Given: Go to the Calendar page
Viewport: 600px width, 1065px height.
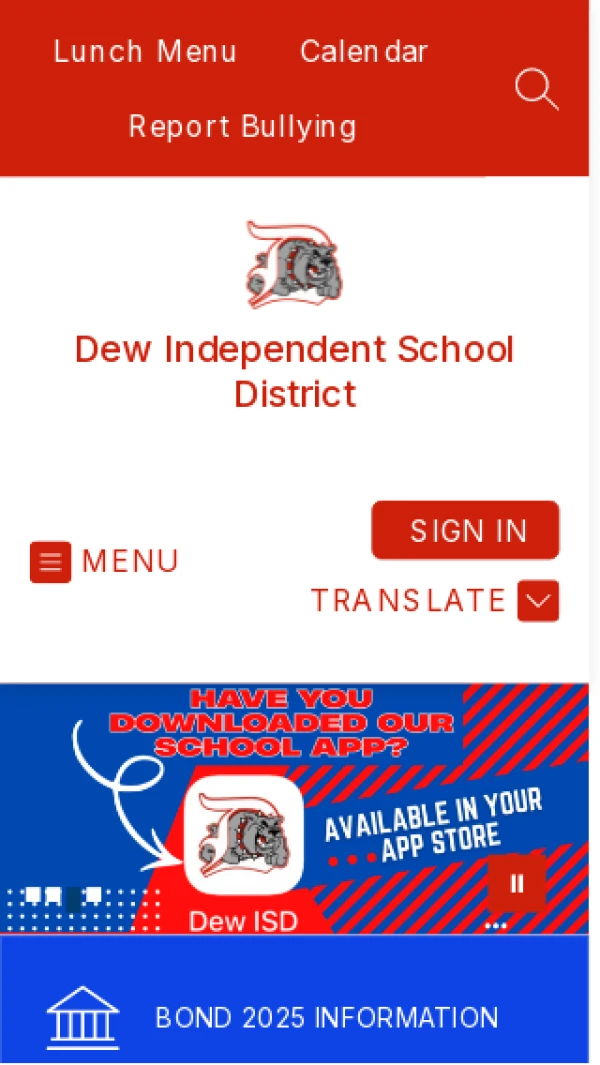Looking at the screenshot, I should click(x=364, y=52).
